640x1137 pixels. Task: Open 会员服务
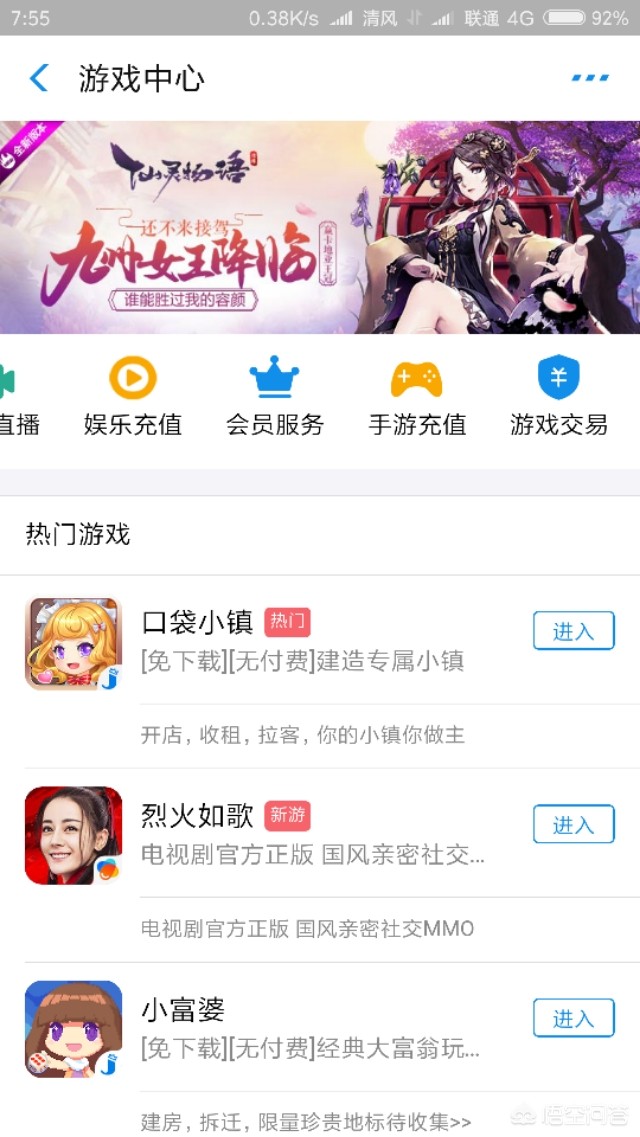[275, 398]
